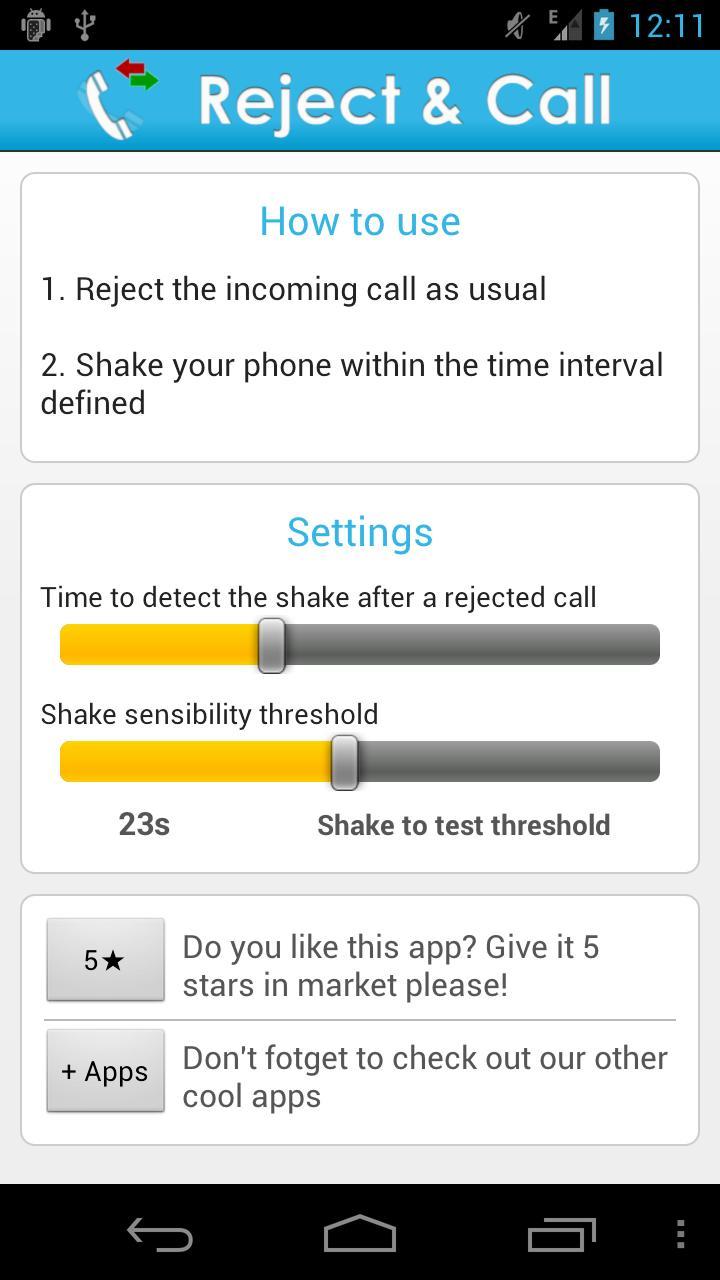Open recent apps from navigation bar
The height and width of the screenshot is (1280, 720).
pos(560,1235)
